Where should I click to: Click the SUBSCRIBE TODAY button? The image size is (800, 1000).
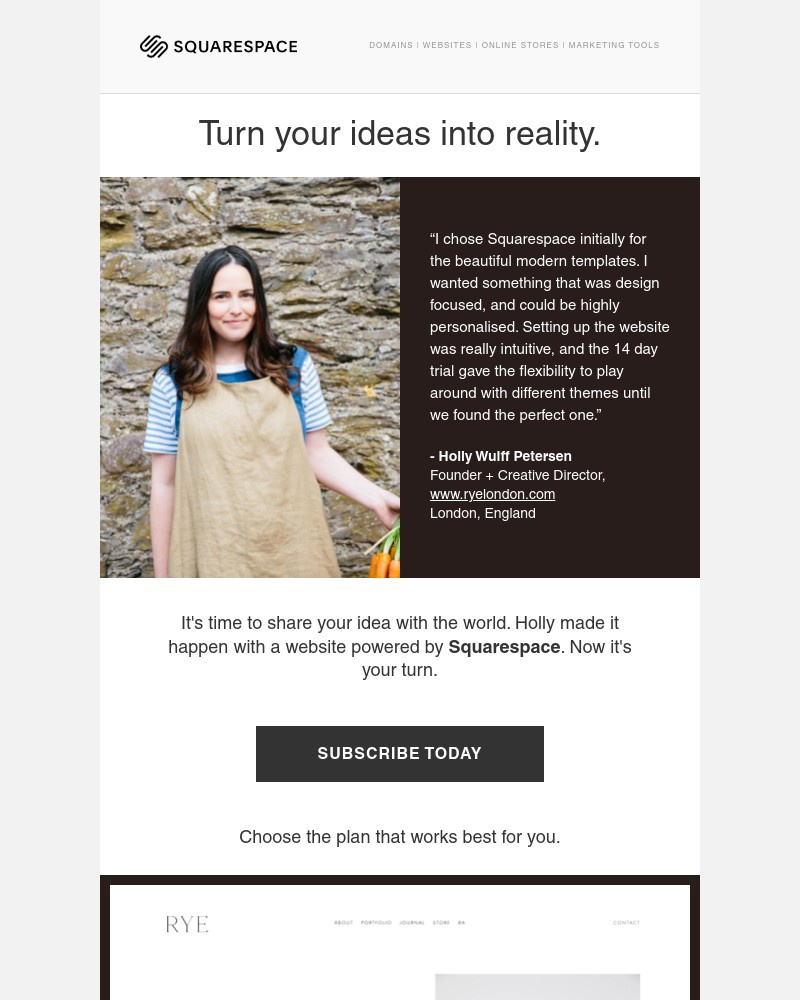pyautogui.click(x=400, y=753)
